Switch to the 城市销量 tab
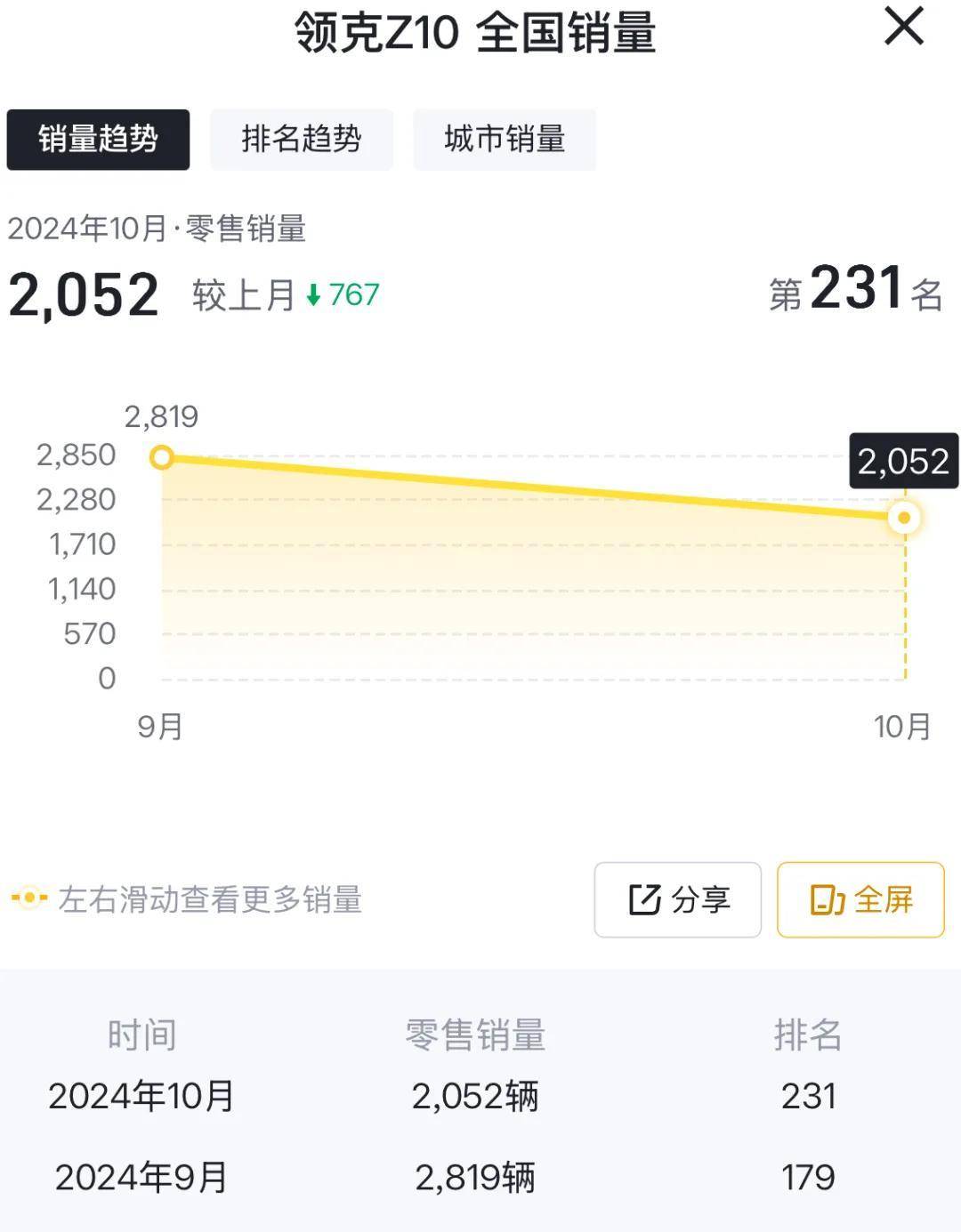 coord(504,140)
